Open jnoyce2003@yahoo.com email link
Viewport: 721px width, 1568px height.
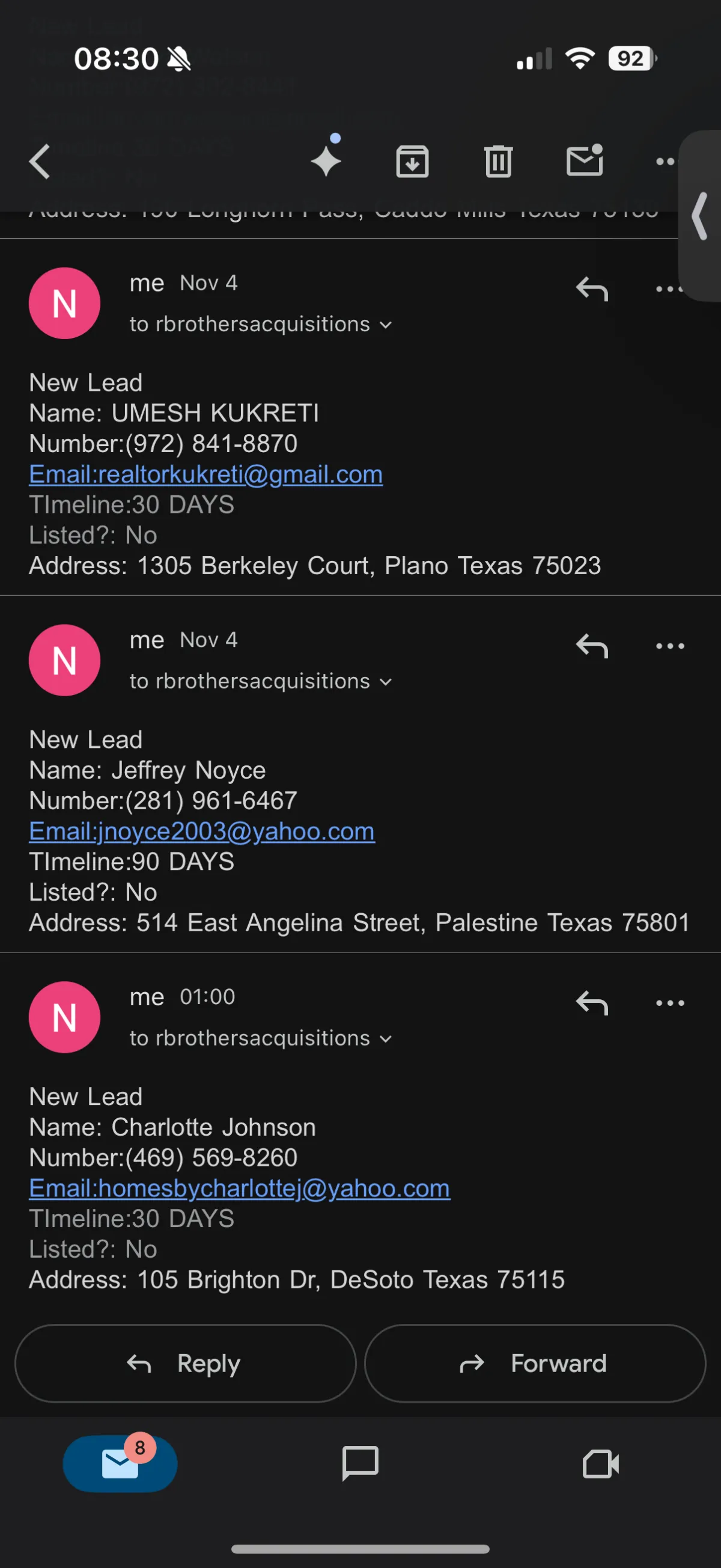click(202, 831)
